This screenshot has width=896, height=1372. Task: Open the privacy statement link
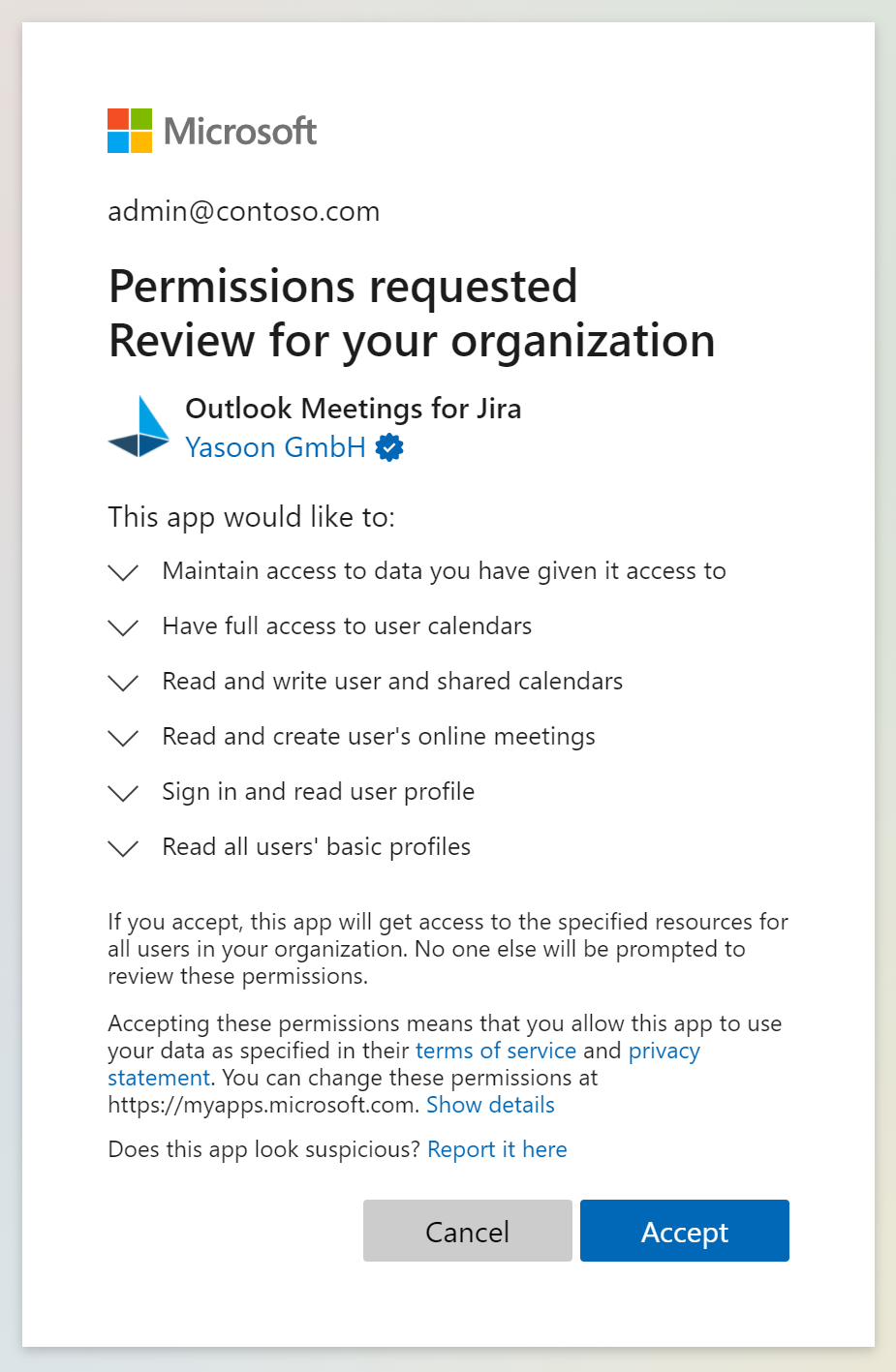(x=664, y=1051)
